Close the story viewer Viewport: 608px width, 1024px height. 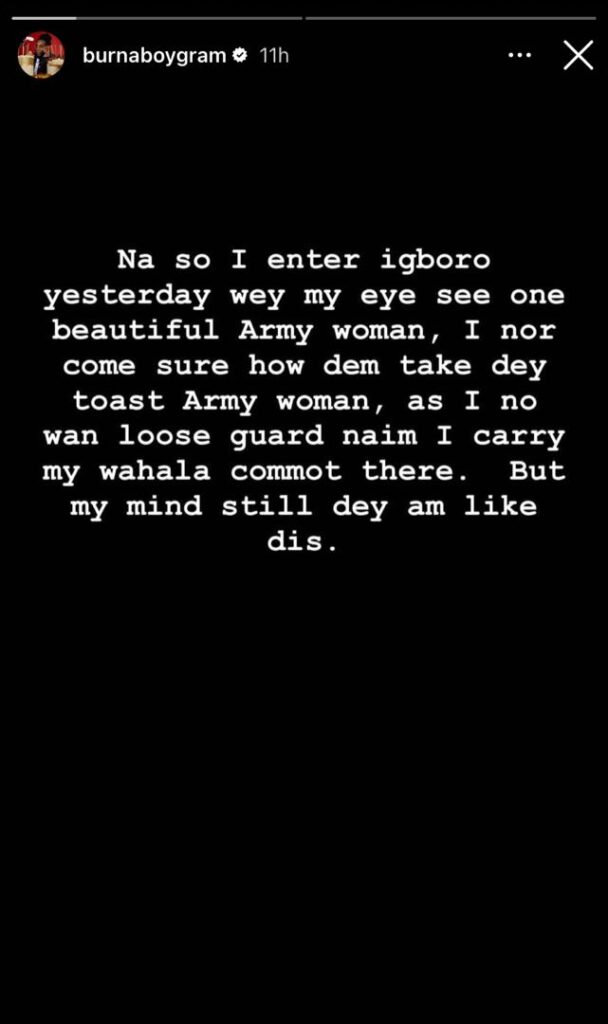click(578, 55)
